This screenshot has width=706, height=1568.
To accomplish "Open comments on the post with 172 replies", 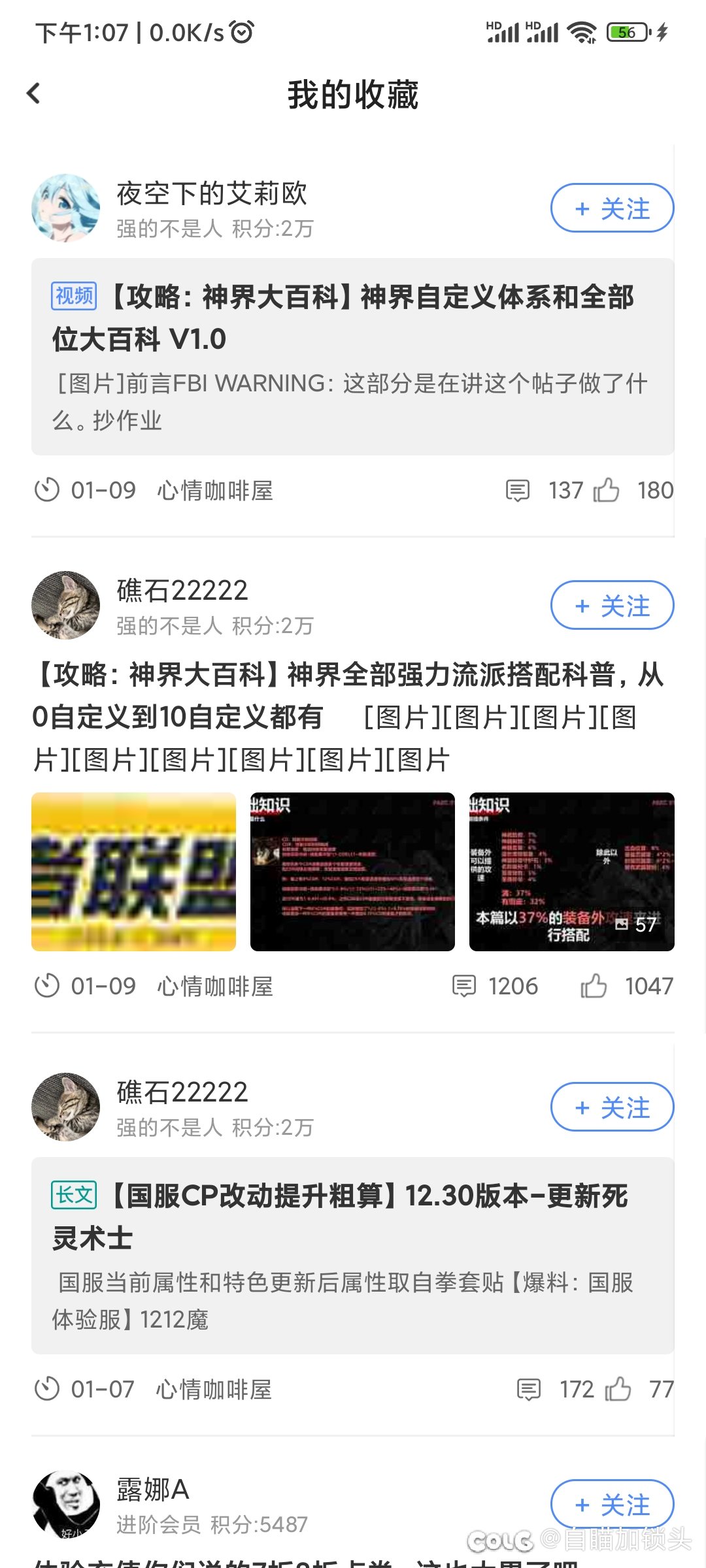I will tap(529, 1389).
